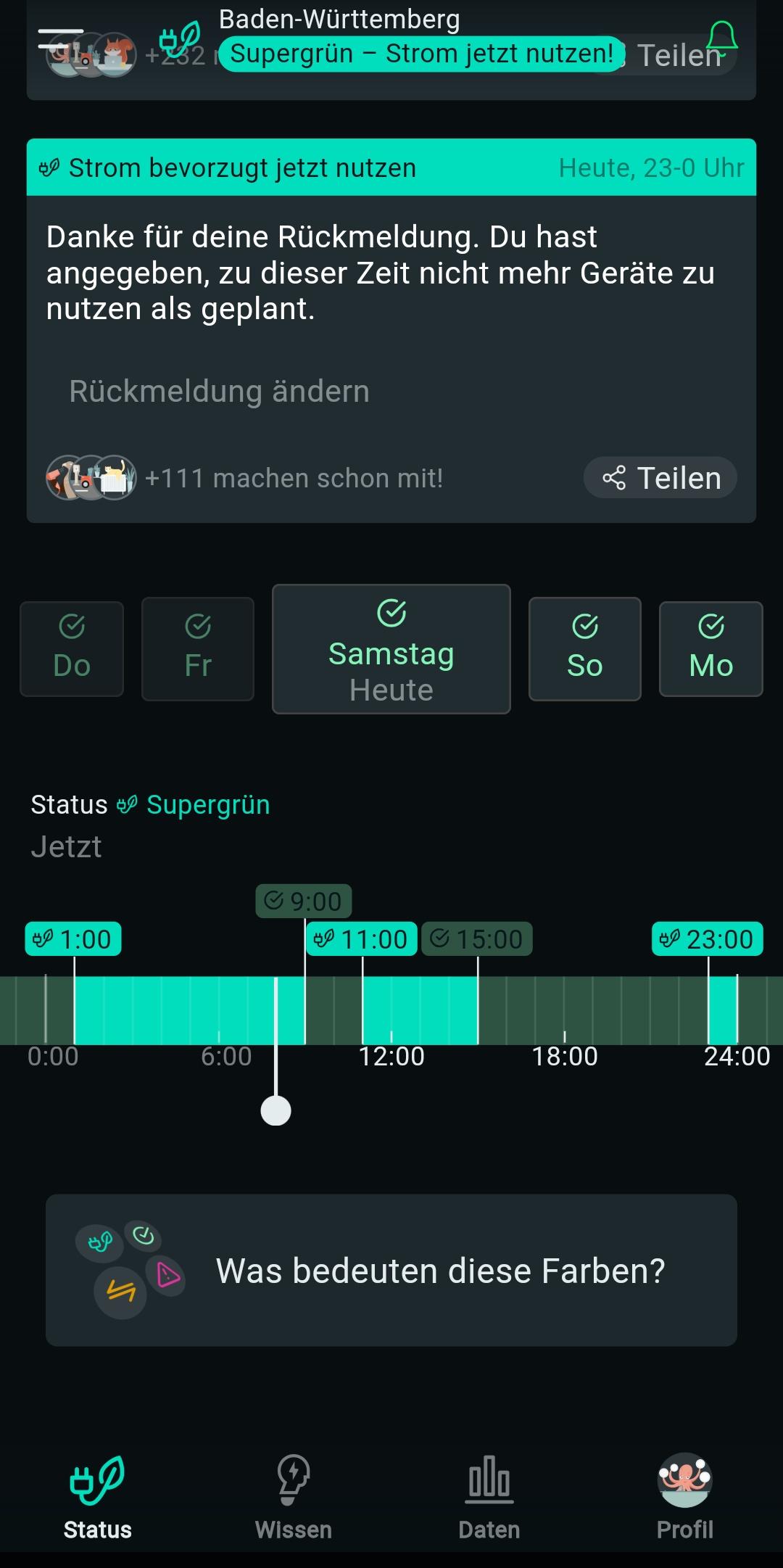Open the Profil tab

coord(685,1498)
